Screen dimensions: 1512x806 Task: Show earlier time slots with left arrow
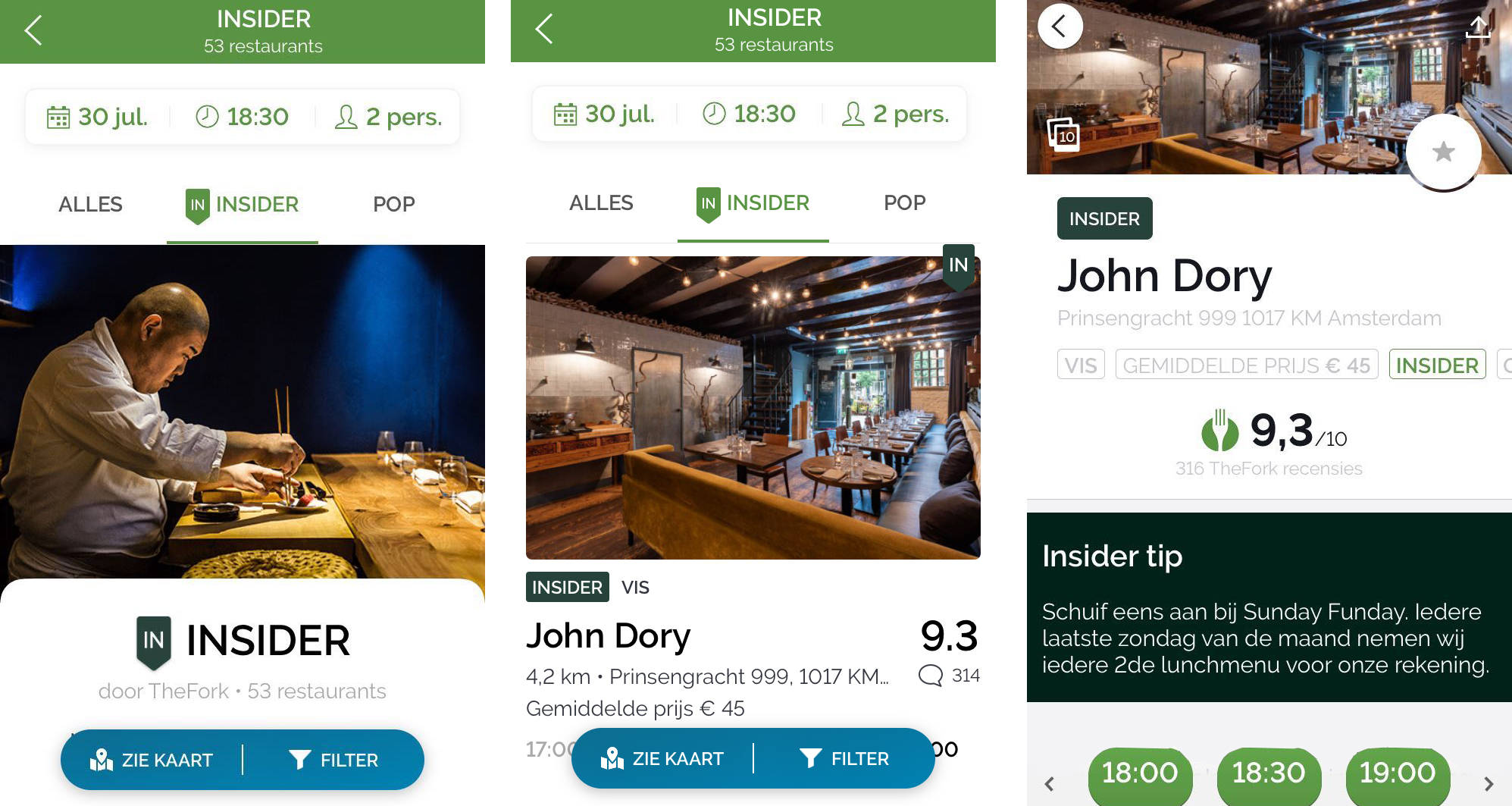[1050, 784]
